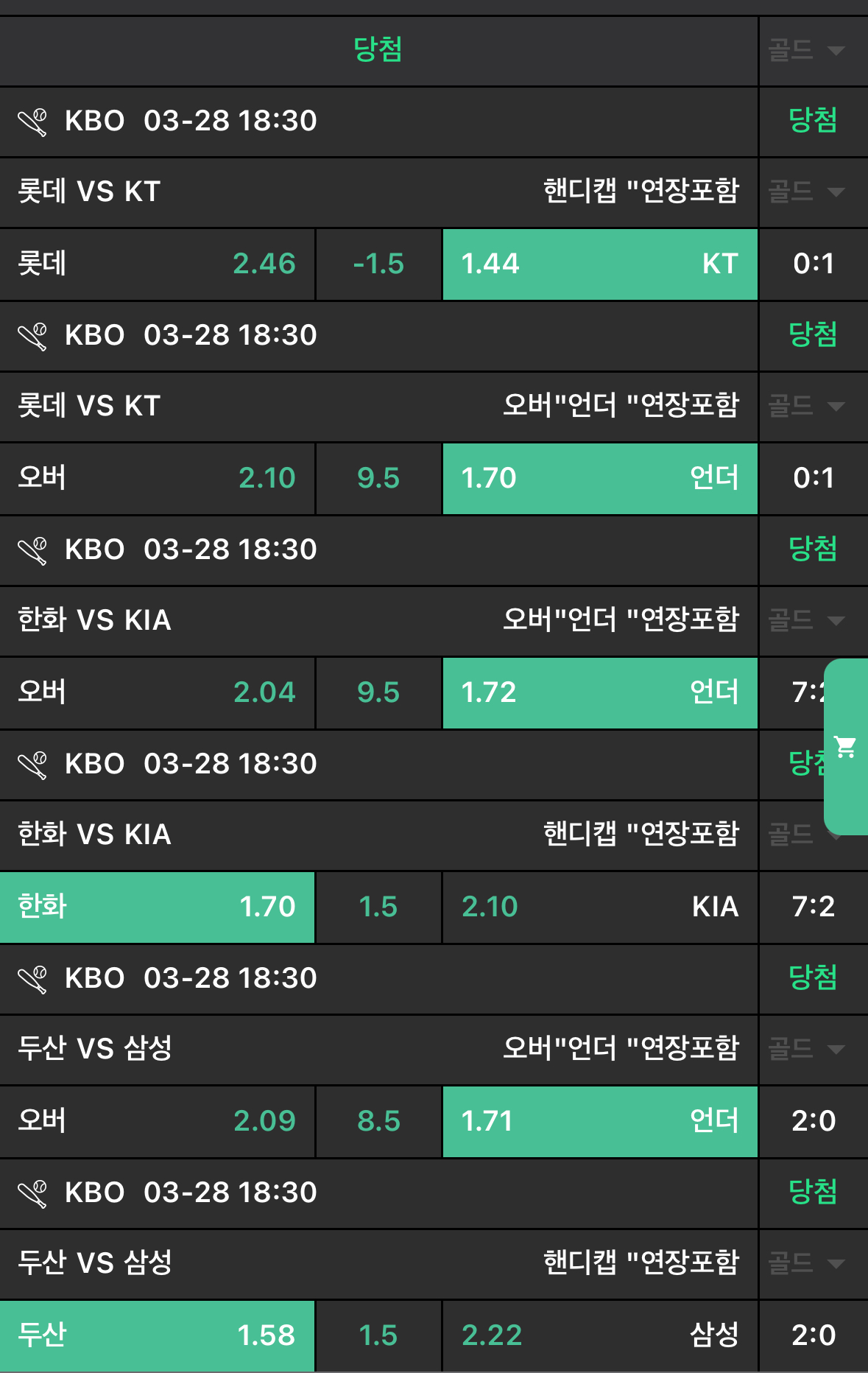Expand the 골드 dropdown in the top header row
The height and width of the screenshot is (1373, 868).
point(806,51)
